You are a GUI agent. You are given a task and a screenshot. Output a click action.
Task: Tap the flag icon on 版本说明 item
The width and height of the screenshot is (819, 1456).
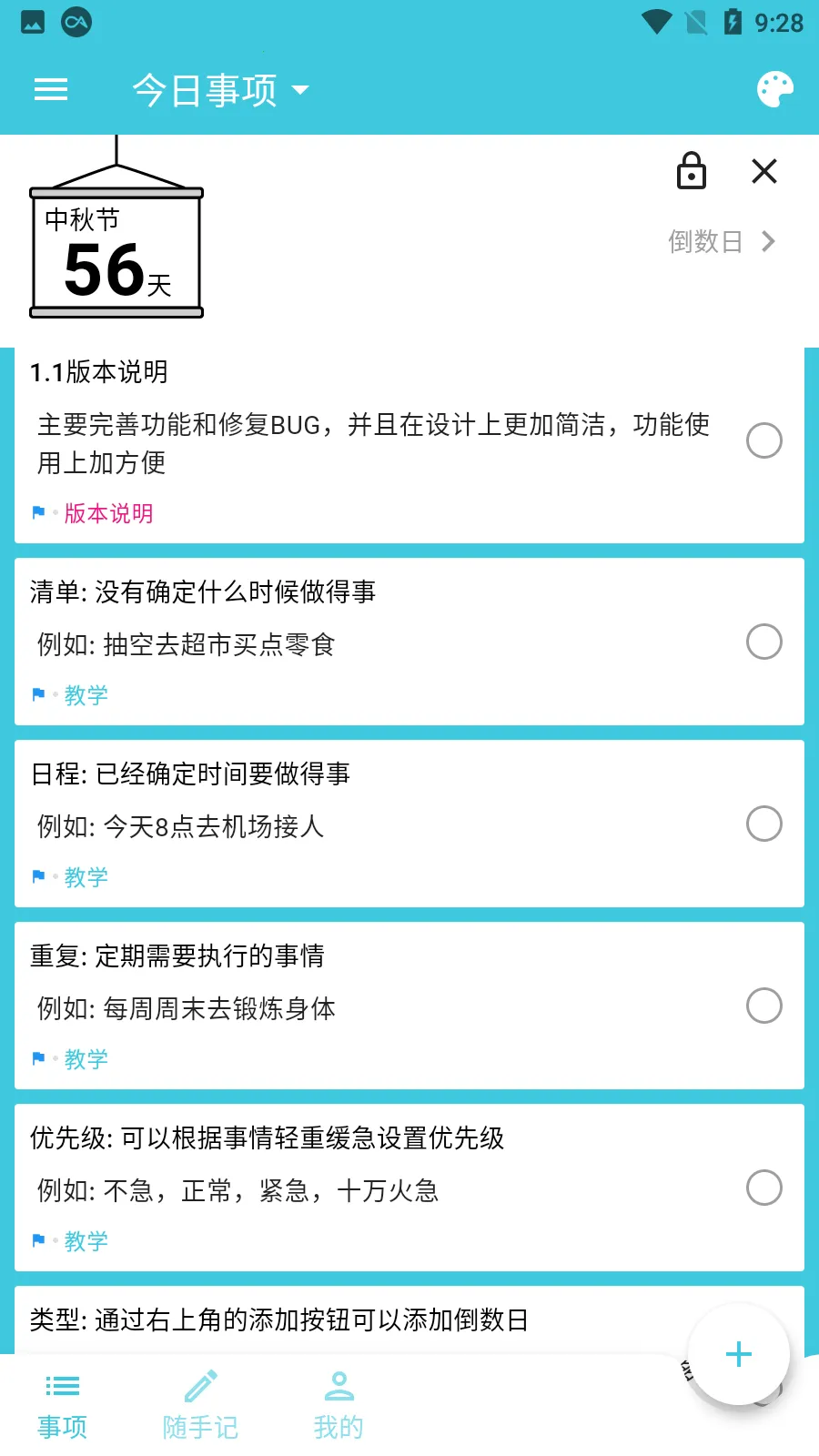[x=37, y=511]
